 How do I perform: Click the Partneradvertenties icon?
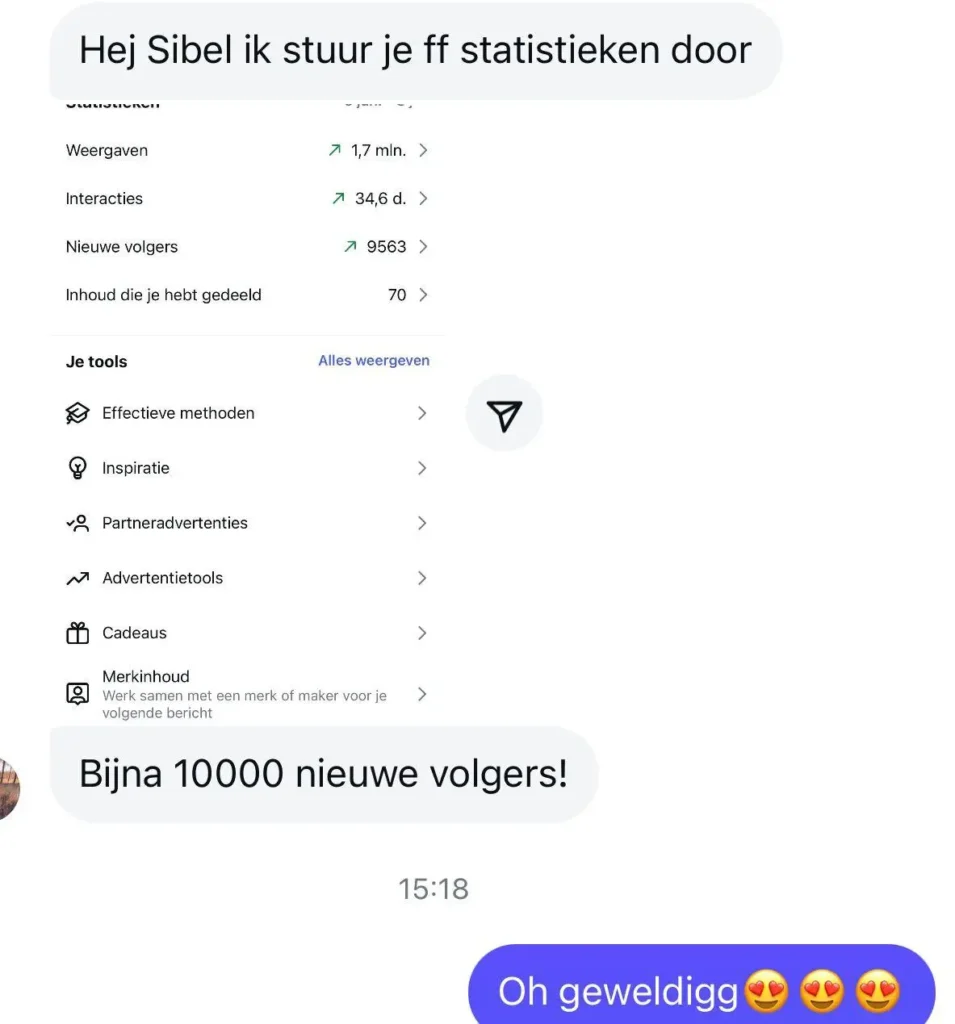78,523
